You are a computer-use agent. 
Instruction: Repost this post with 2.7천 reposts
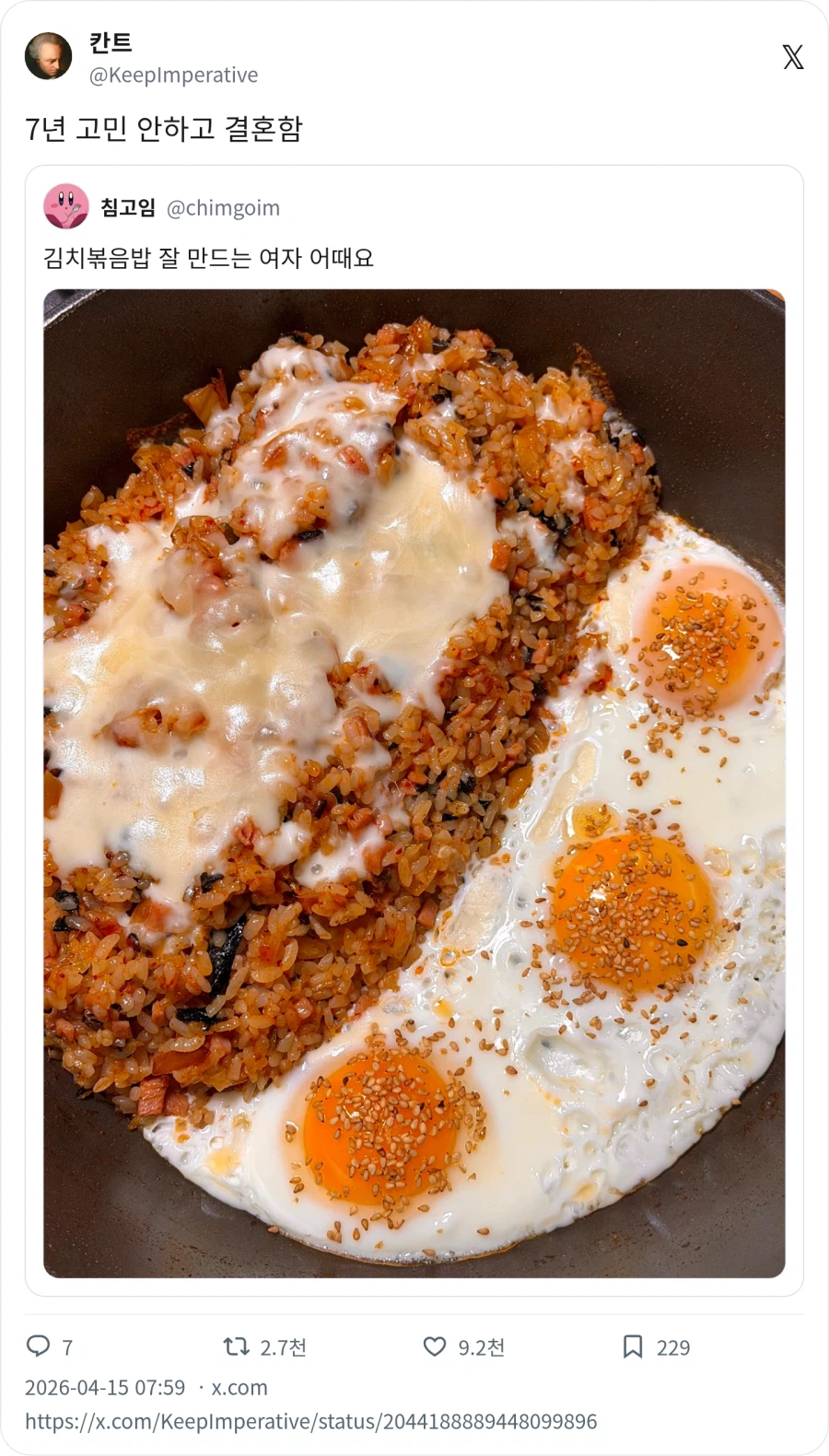pyautogui.click(x=237, y=1346)
